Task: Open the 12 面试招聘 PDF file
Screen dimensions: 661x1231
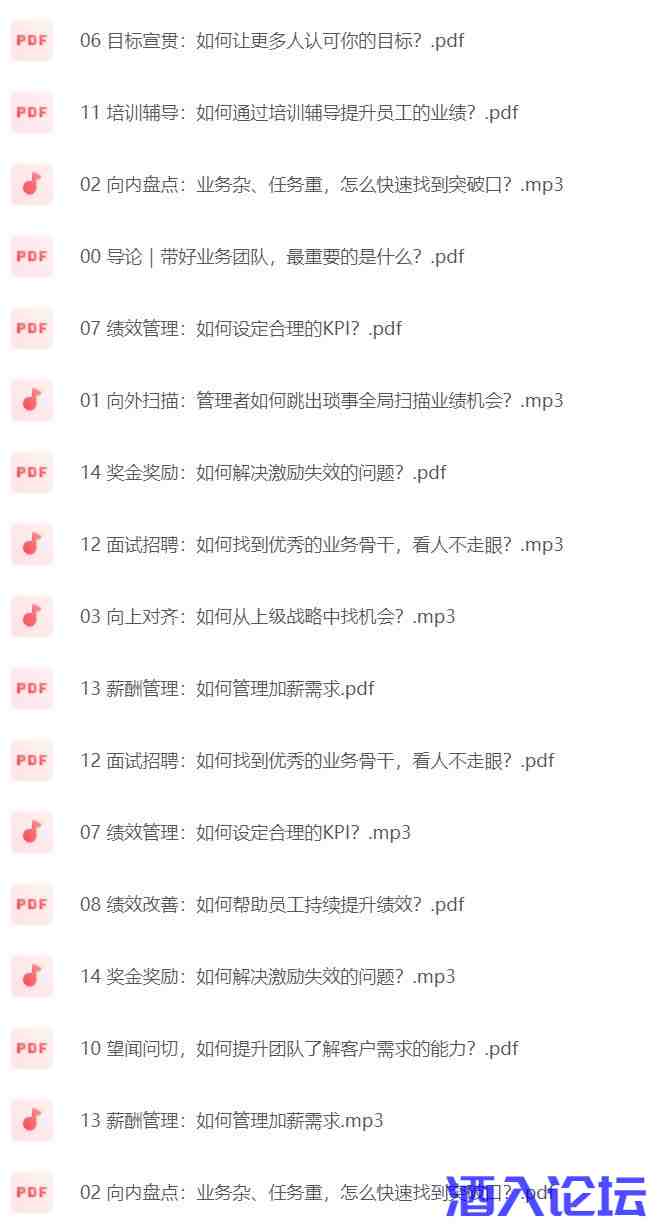Action: (x=316, y=761)
